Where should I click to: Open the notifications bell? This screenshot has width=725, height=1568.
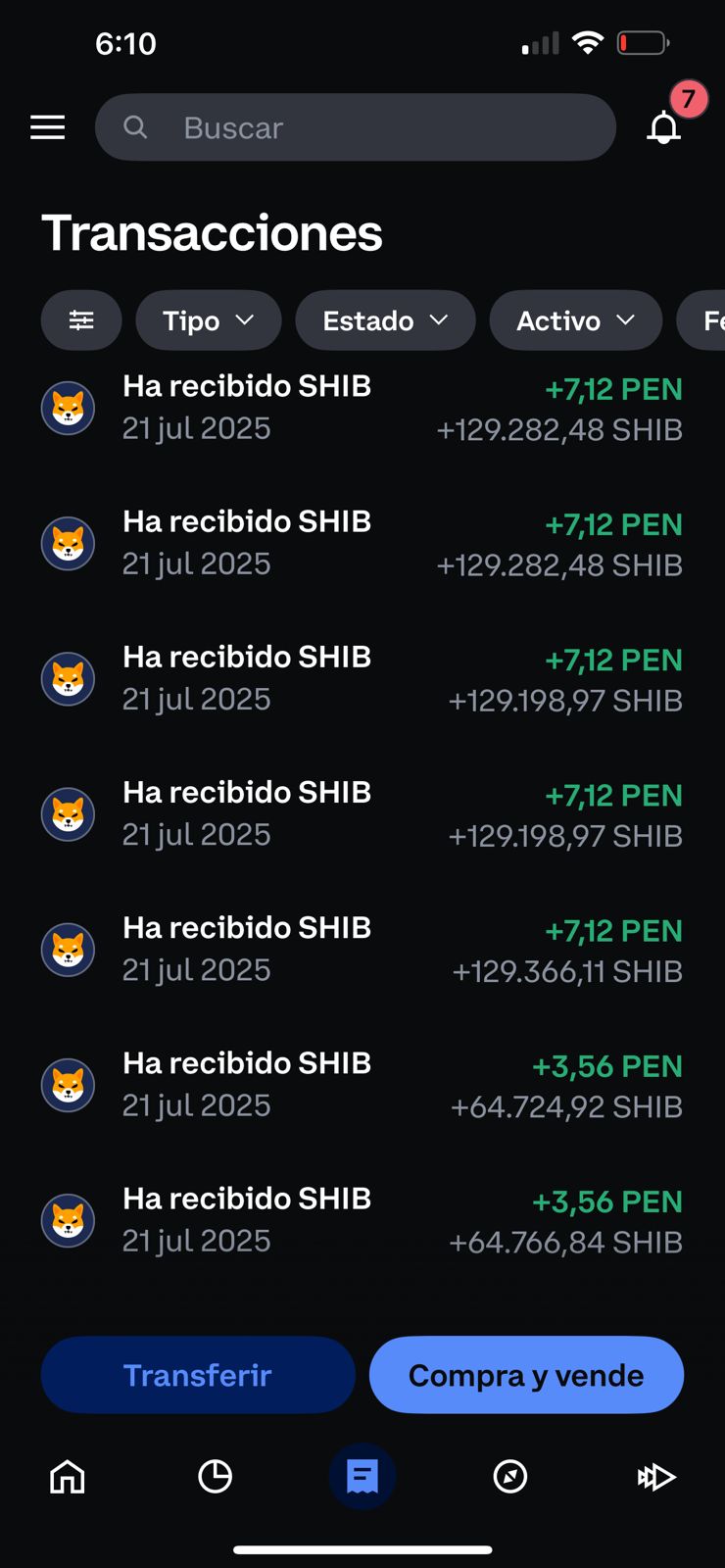point(664,127)
